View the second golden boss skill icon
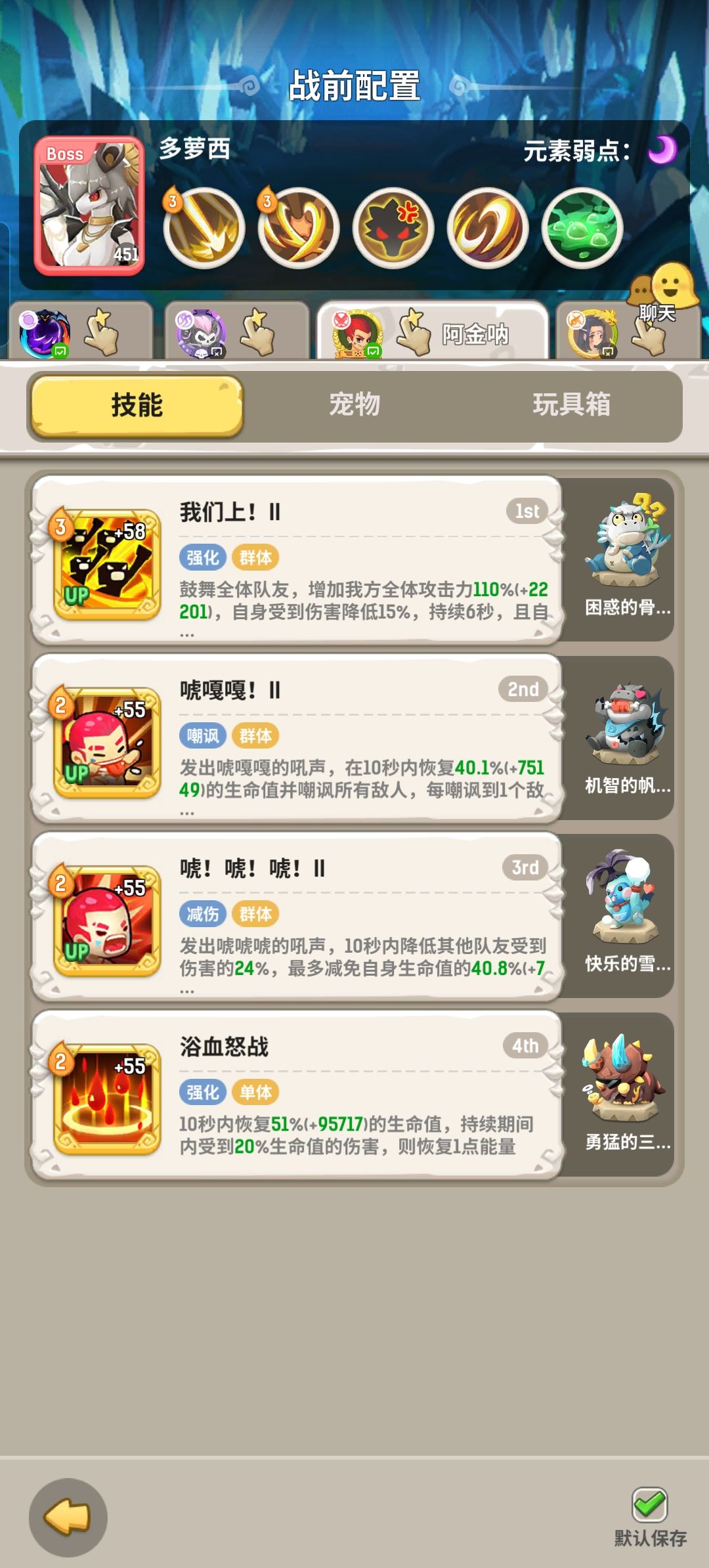The width and height of the screenshot is (709, 1568). [x=299, y=229]
